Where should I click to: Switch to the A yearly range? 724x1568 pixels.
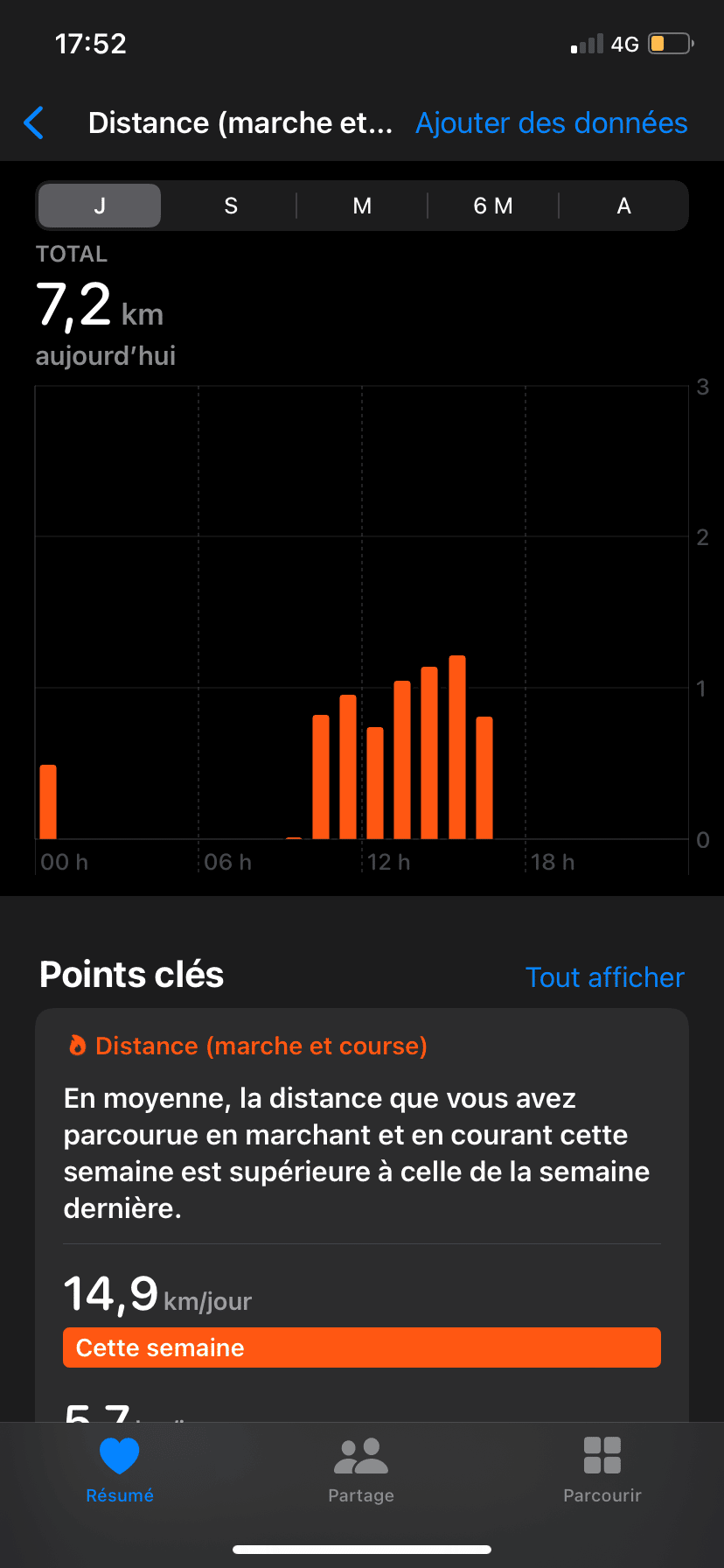(623, 206)
